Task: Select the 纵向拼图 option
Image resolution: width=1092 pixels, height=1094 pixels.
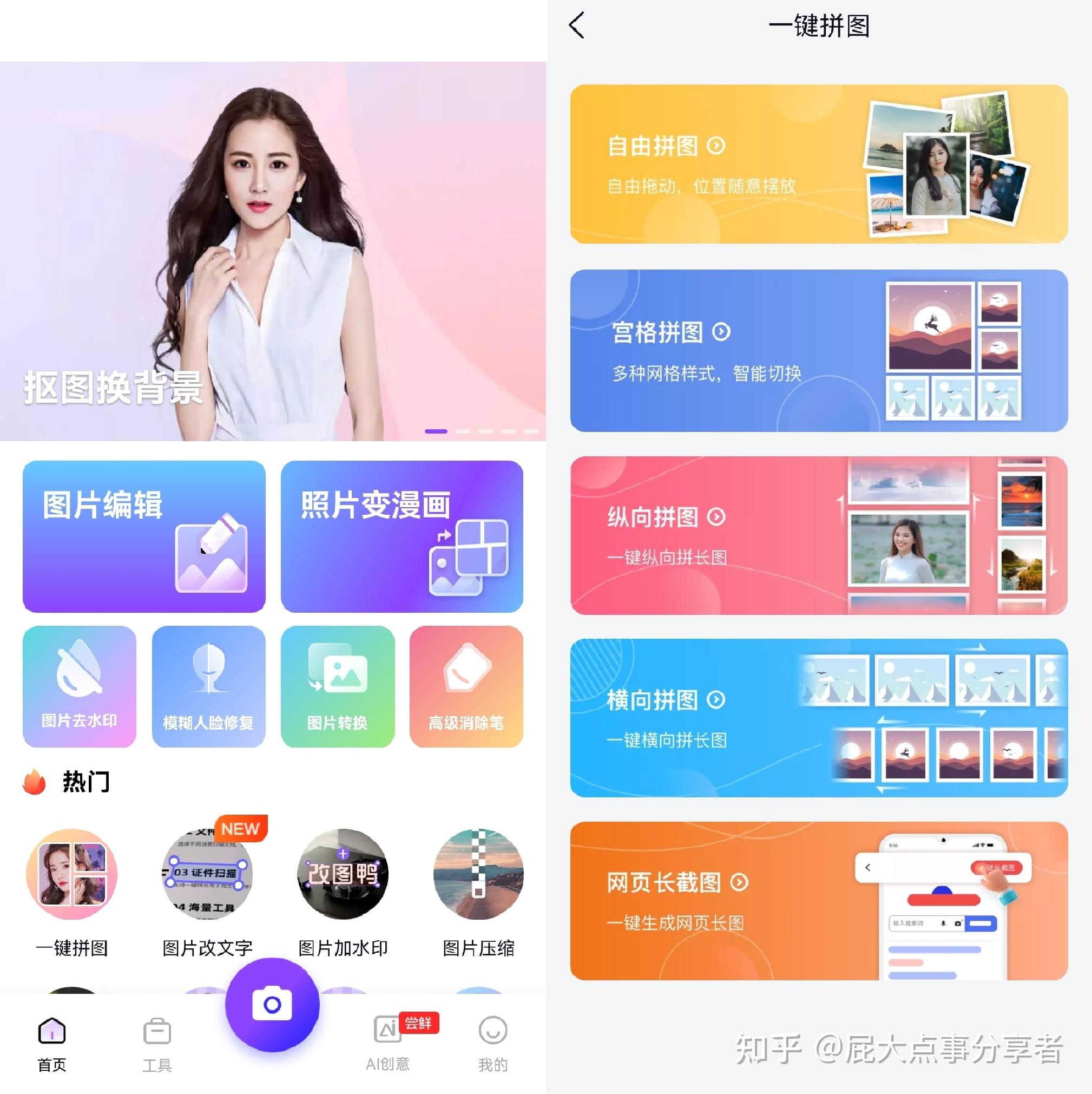Action: coord(818,535)
